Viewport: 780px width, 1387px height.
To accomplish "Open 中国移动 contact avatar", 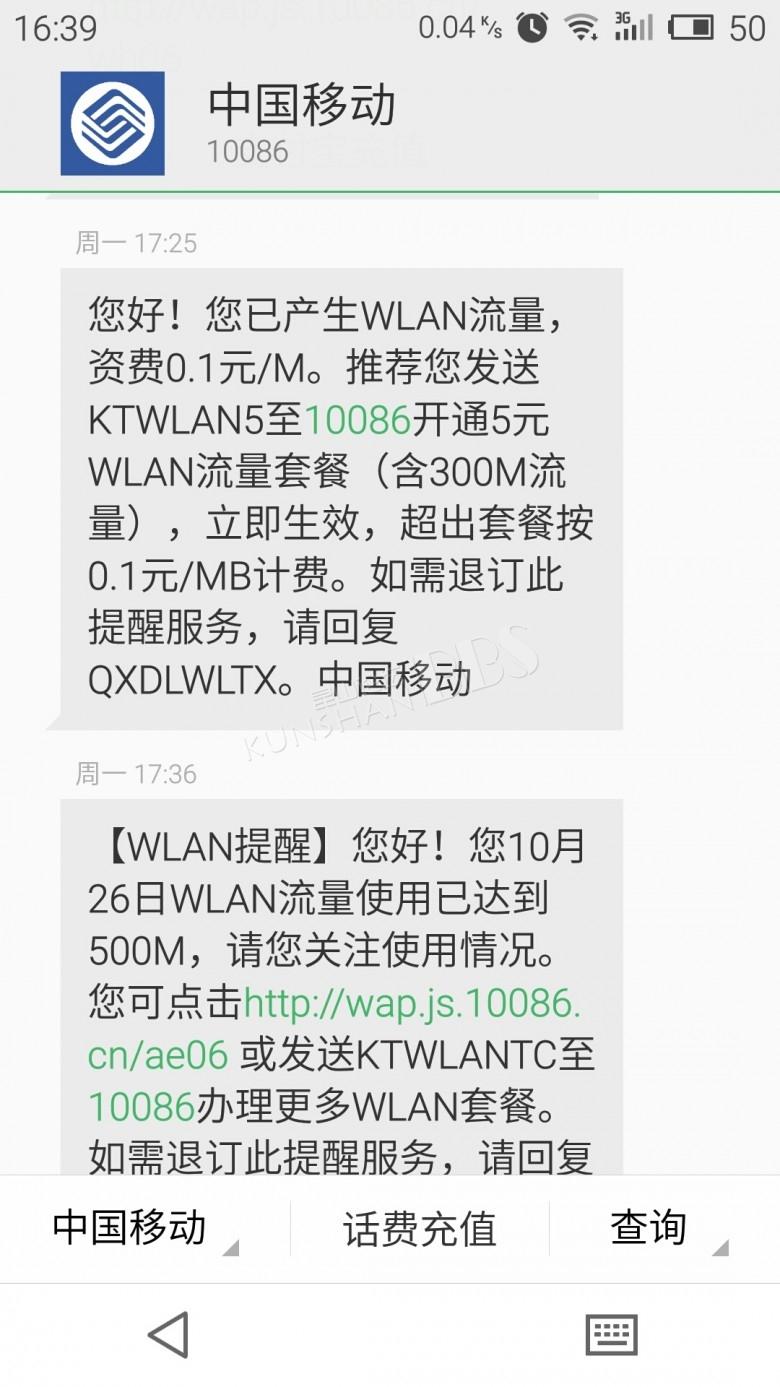I will pyautogui.click(x=112, y=124).
